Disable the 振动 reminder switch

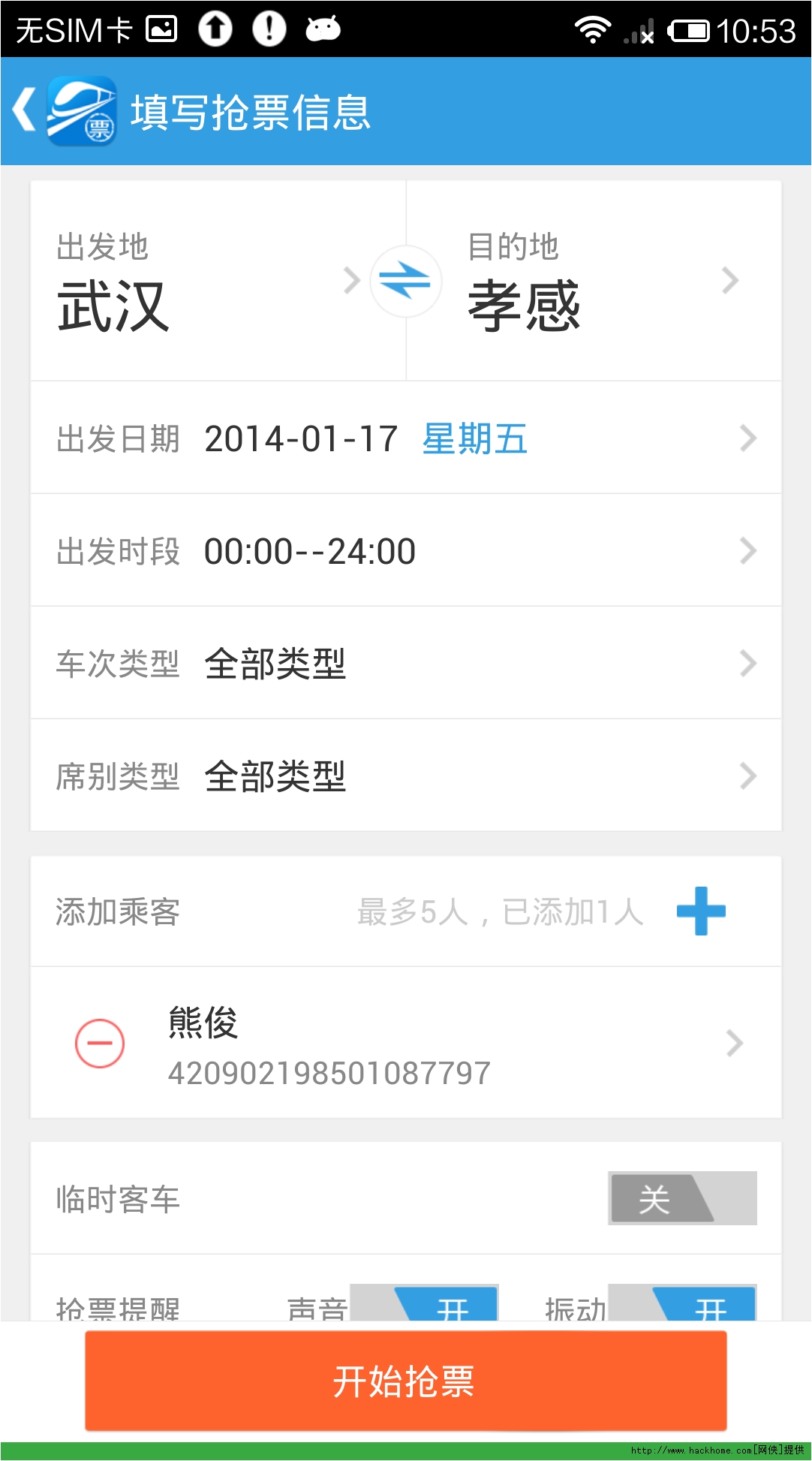click(x=681, y=1305)
